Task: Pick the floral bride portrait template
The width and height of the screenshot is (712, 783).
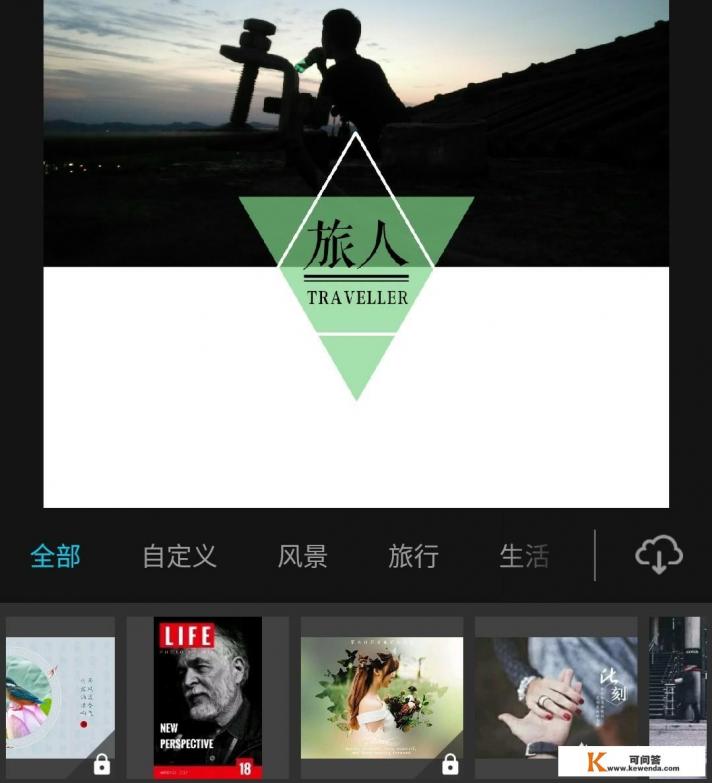Action: (x=382, y=697)
